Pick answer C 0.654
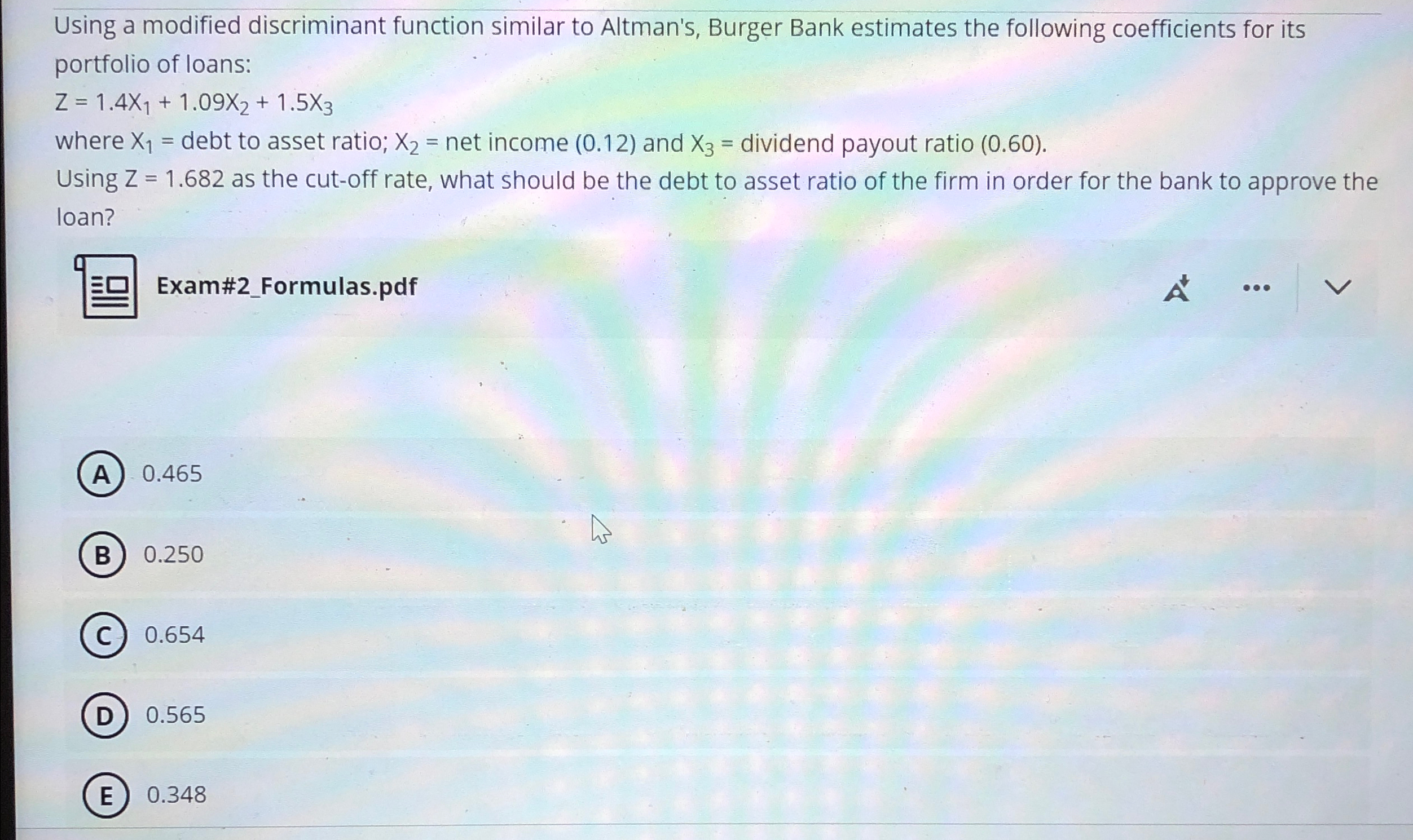The height and width of the screenshot is (840, 1413). pos(103,635)
